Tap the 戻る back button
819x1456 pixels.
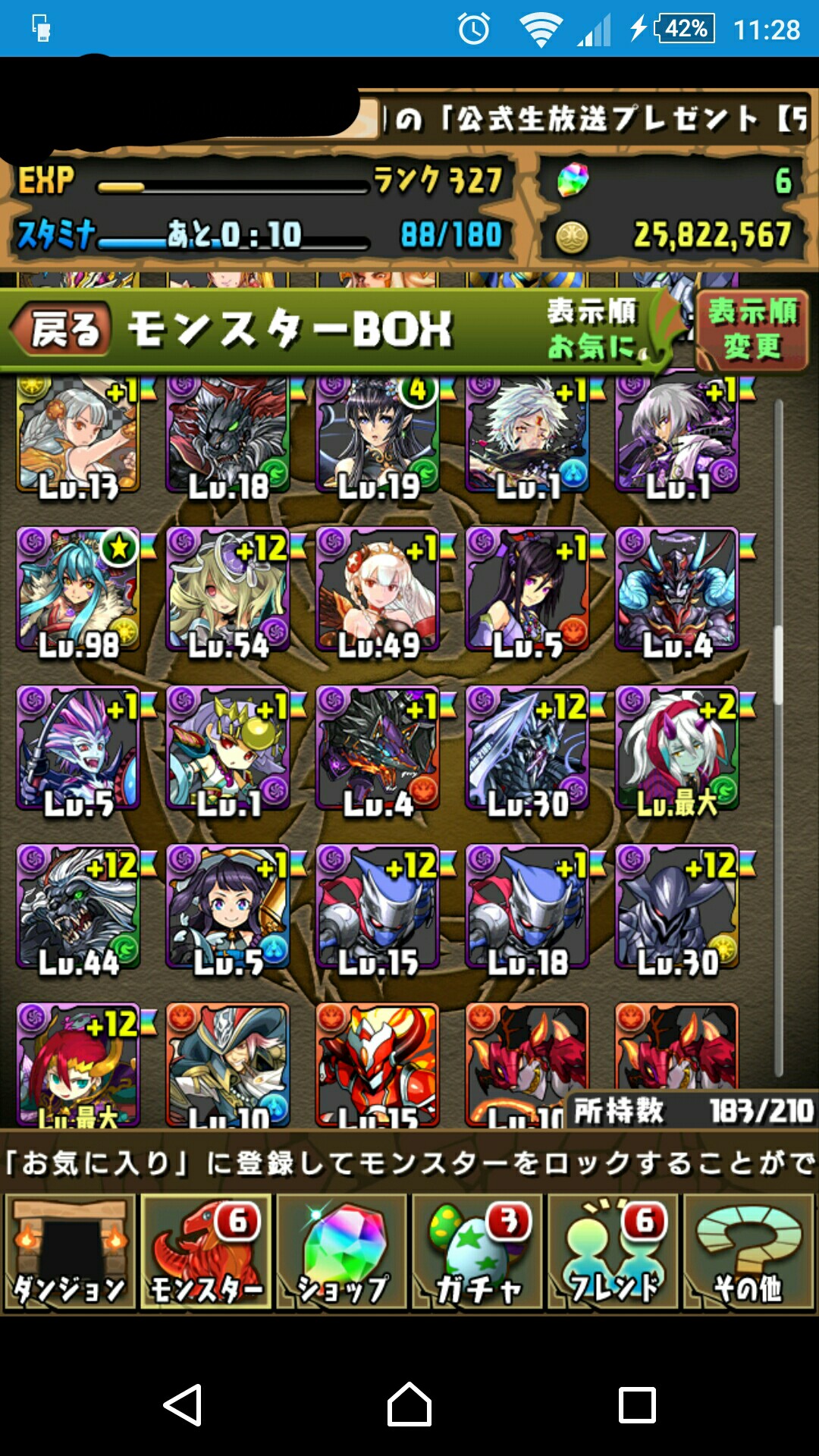tap(61, 329)
